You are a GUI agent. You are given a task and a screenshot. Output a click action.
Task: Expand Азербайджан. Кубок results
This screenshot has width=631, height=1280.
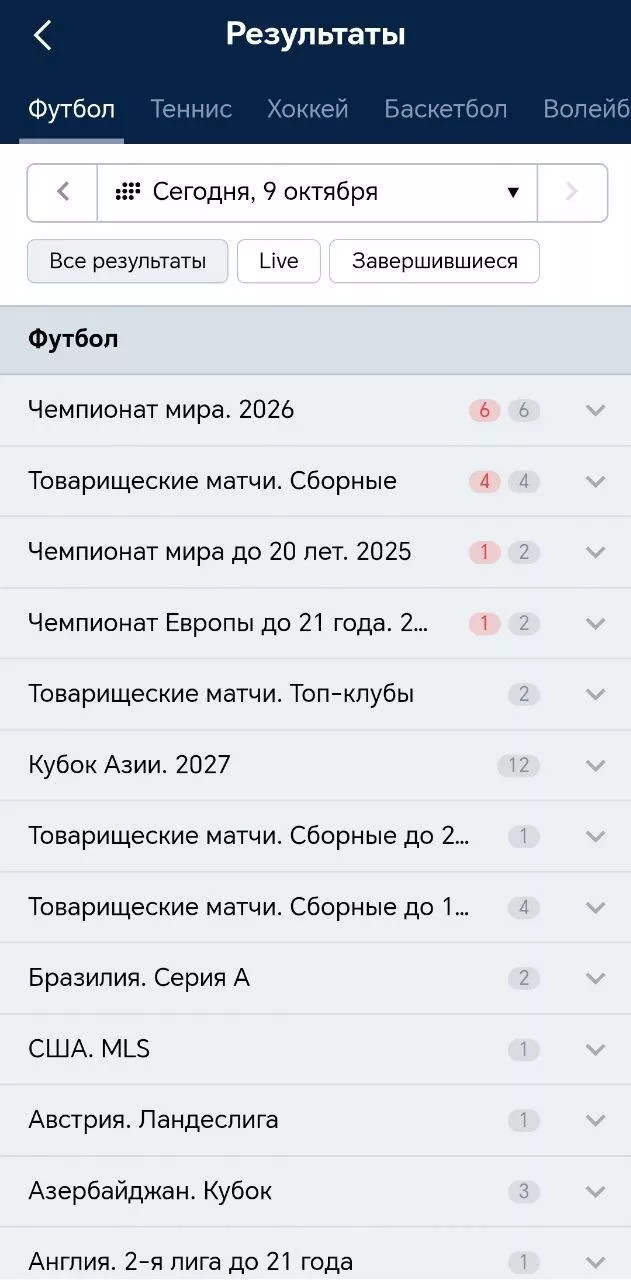click(x=595, y=1191)
